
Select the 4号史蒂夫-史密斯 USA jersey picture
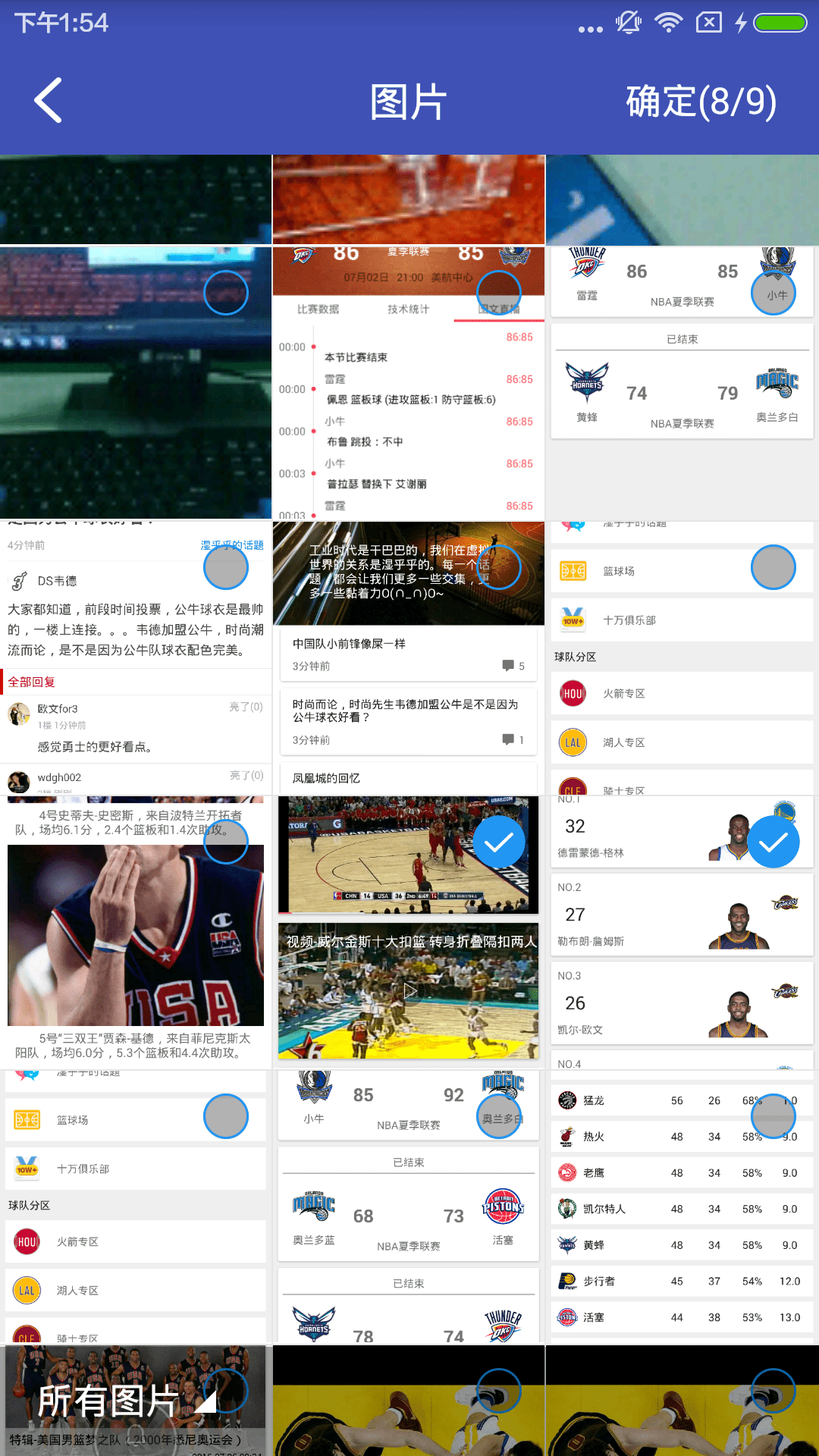(226, 842)
